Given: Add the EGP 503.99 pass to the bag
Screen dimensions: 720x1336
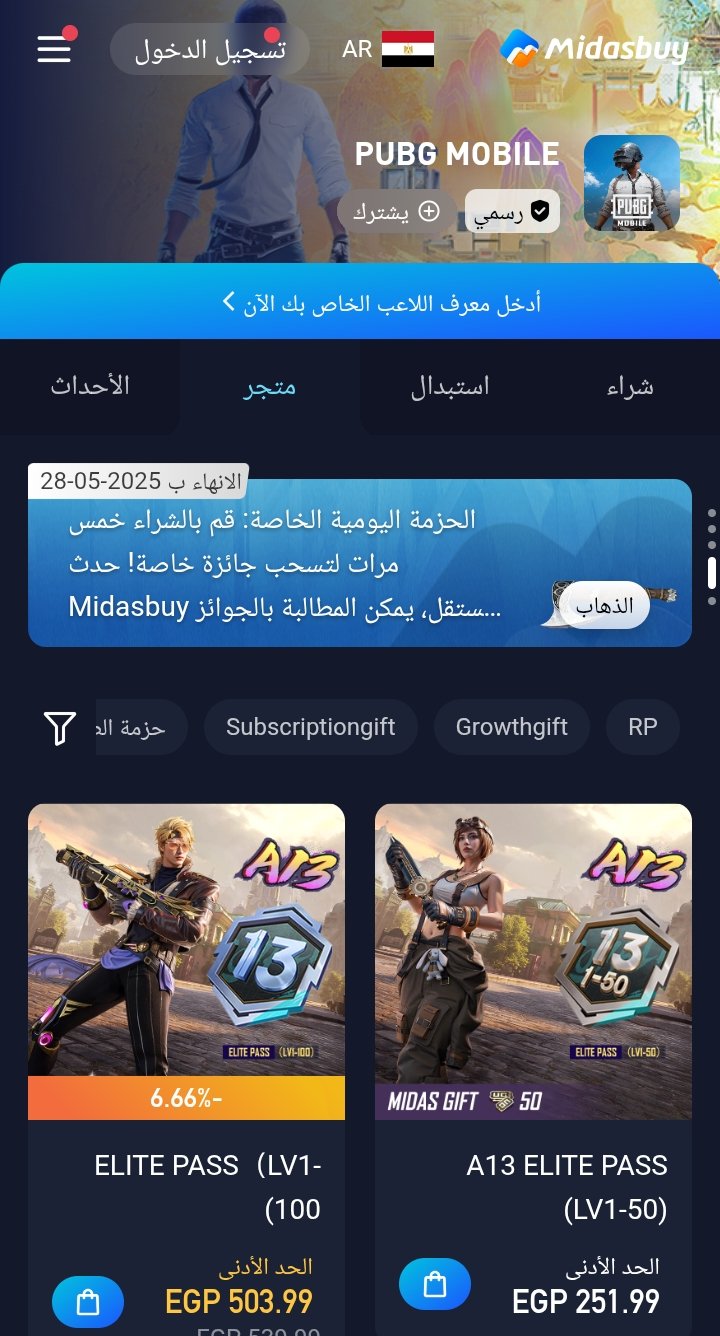Looking at the screenshot, I should 88,1302.
